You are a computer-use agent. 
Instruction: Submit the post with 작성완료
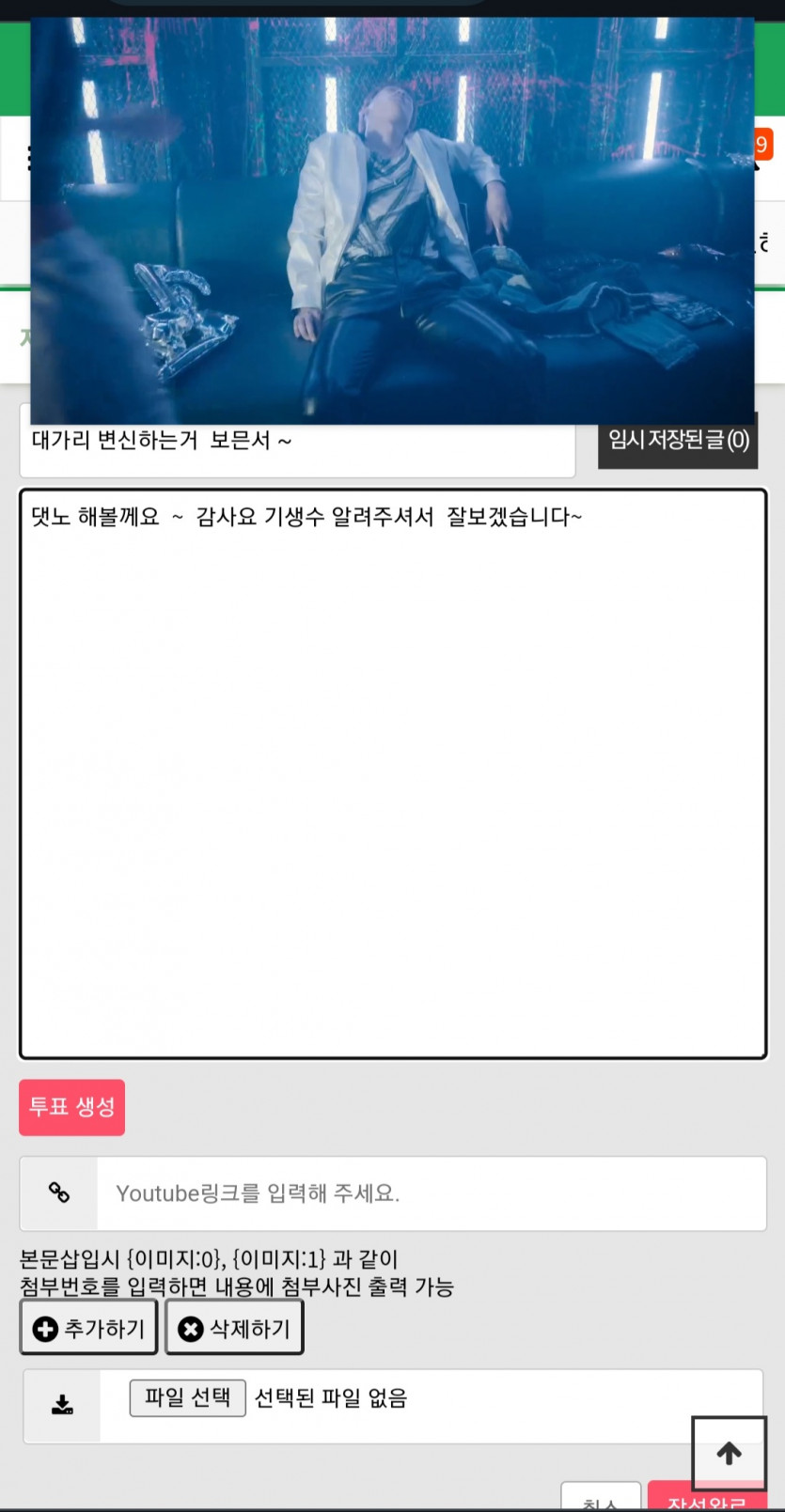click(x=707, y=1498)
